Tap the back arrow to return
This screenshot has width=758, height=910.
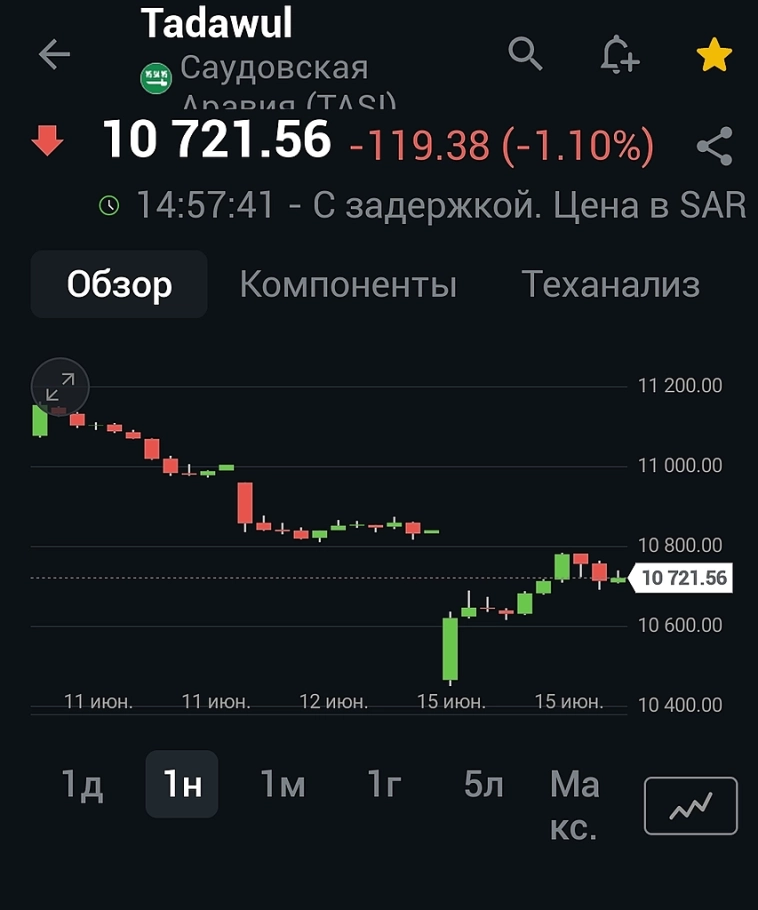pyautogui.click(x=55, y=53)
